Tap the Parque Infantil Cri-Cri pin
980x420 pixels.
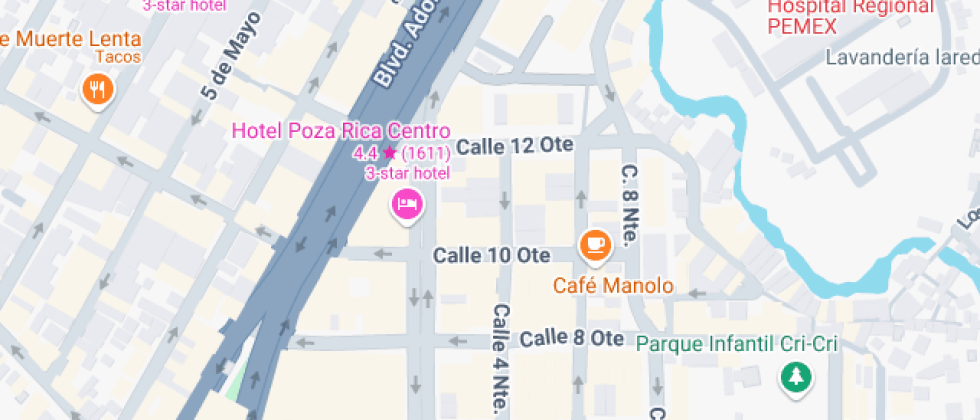pos(796,376)
